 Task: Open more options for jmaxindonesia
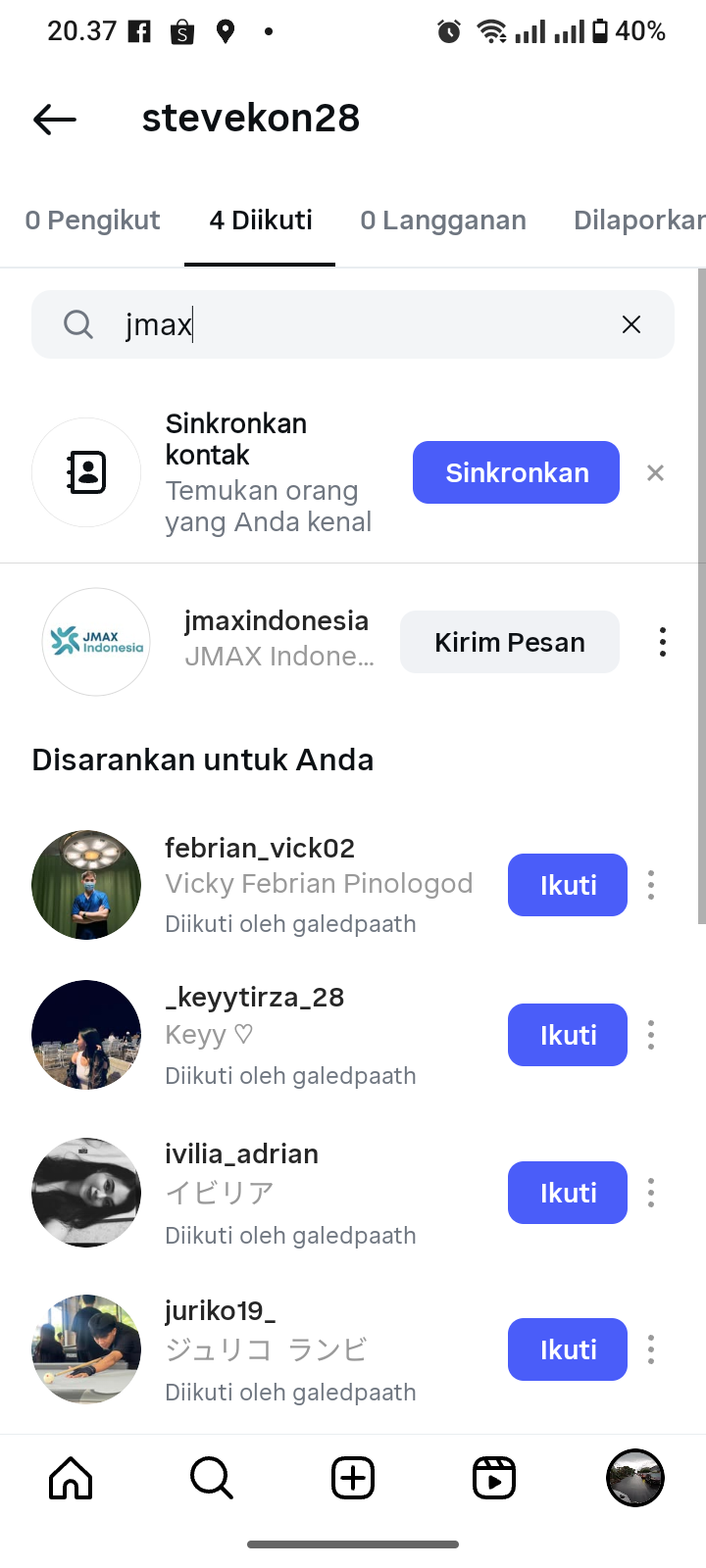pos(663,642)
